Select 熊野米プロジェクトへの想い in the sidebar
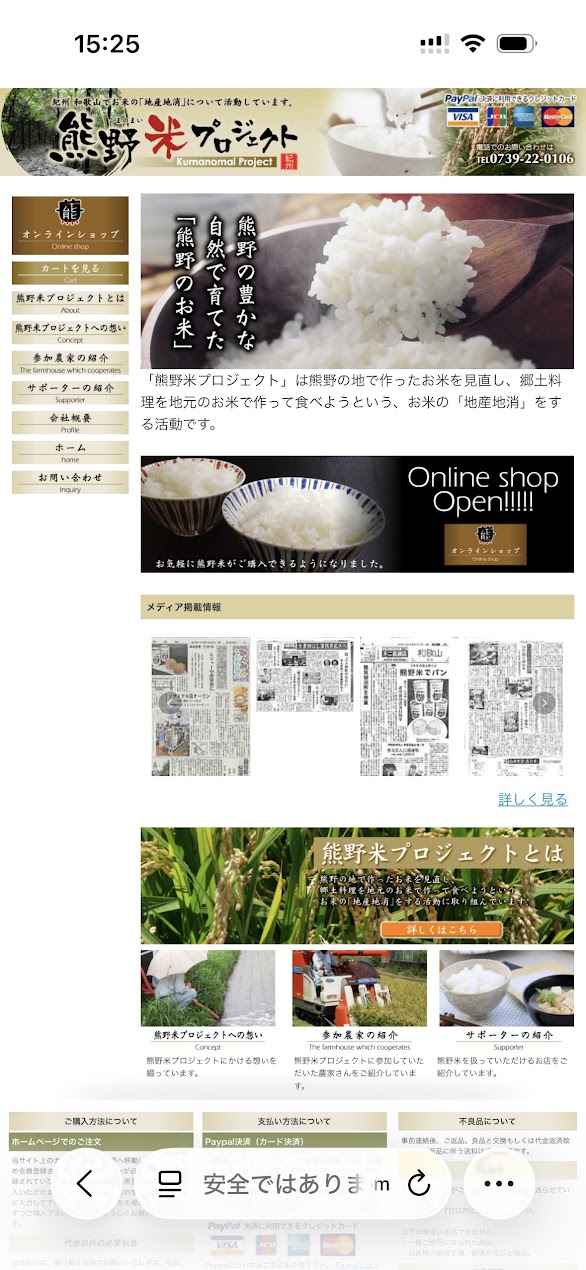Screen dimensions: 586x1270 (x=70, y=332)
